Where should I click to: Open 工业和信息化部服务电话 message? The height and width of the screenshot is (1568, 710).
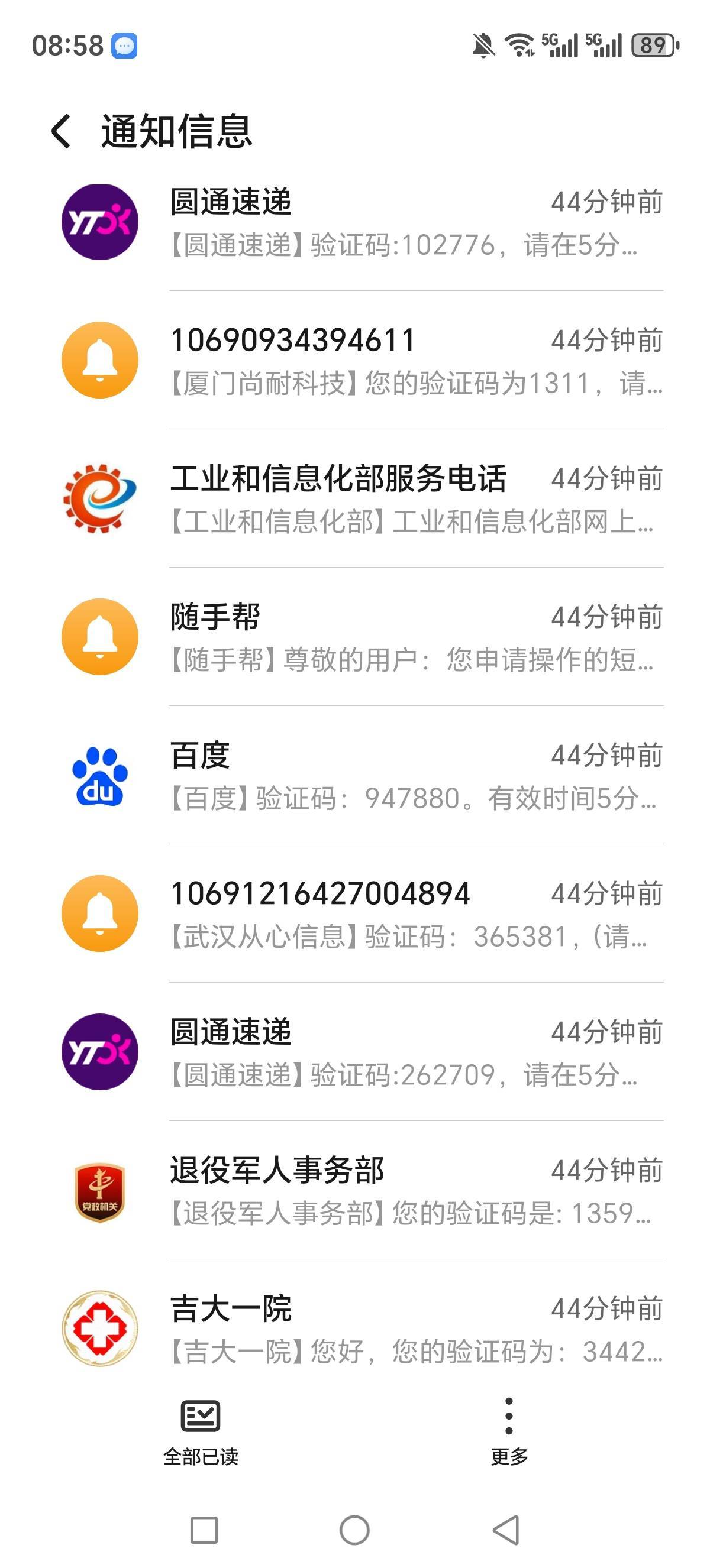(402, 499)
